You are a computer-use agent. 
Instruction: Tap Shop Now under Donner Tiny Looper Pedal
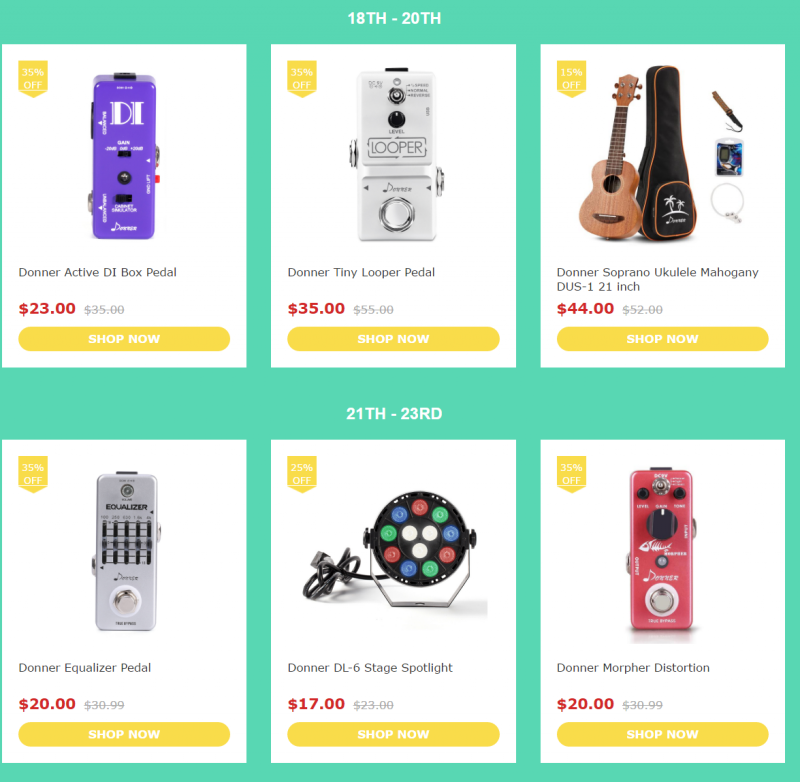(x=393, y=339)
